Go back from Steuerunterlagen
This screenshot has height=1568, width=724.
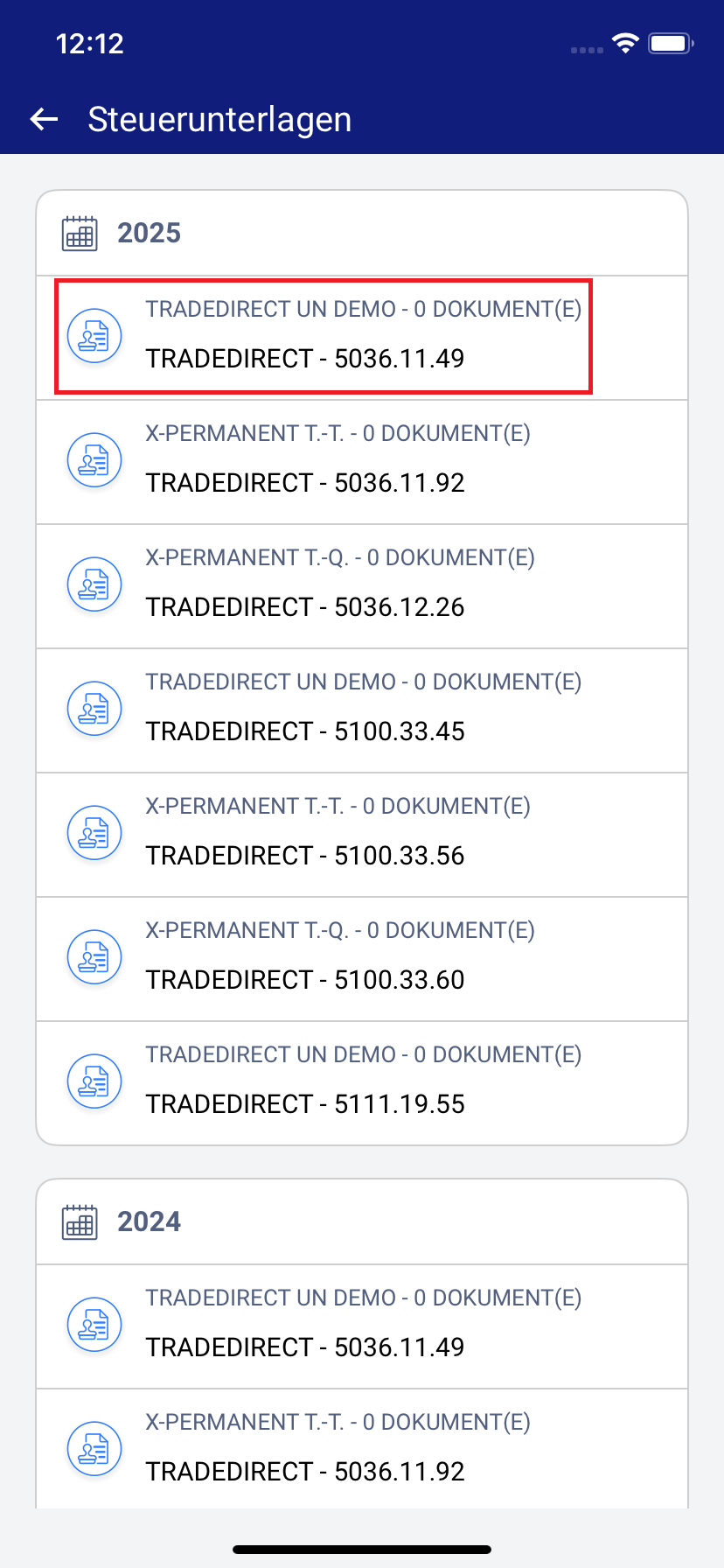pos(44,119)
